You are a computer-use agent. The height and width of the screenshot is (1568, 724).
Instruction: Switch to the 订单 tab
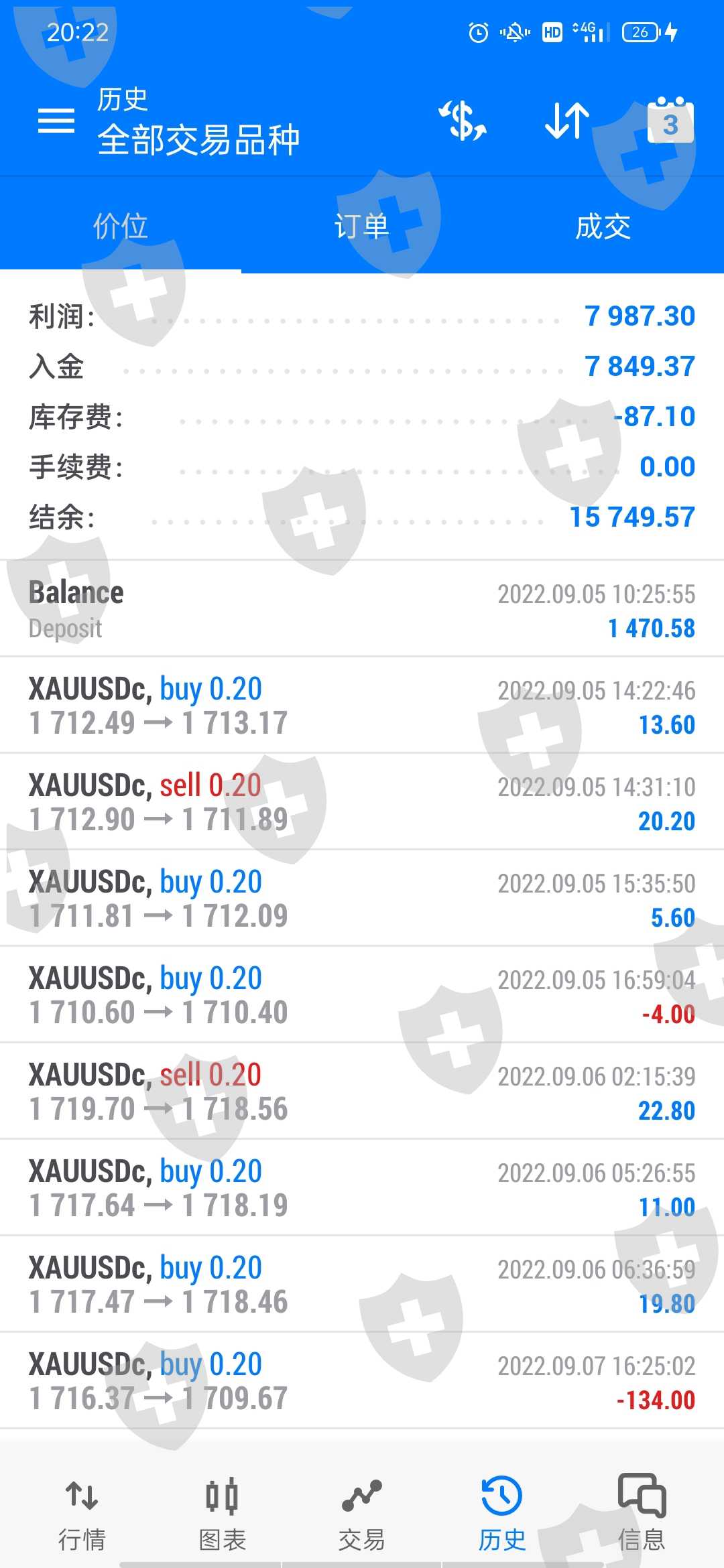point(362,226)
